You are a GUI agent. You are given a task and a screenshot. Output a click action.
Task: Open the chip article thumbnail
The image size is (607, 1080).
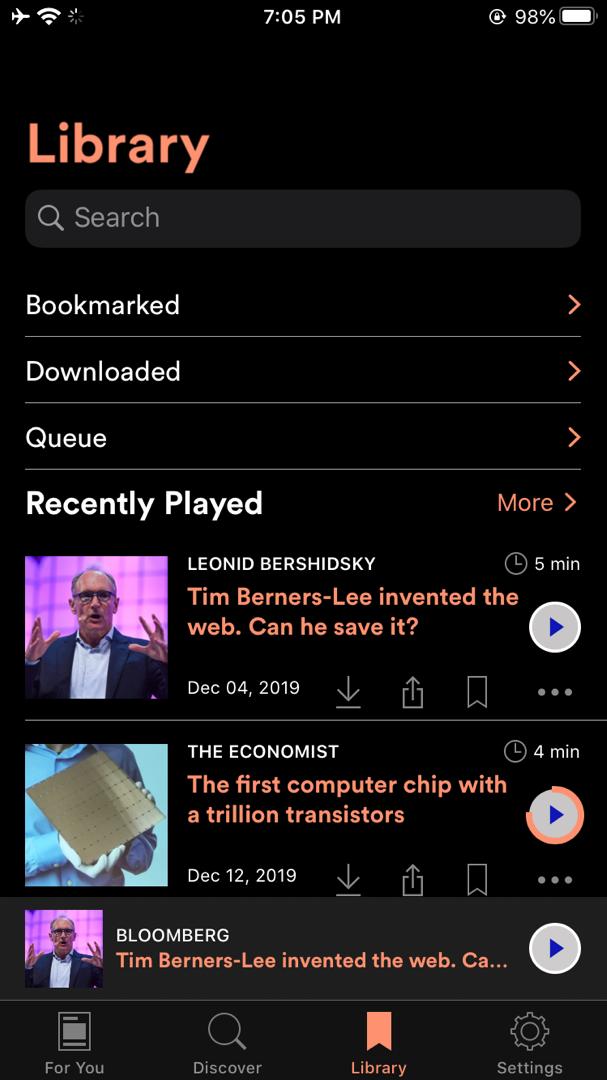tap(96, 815)
